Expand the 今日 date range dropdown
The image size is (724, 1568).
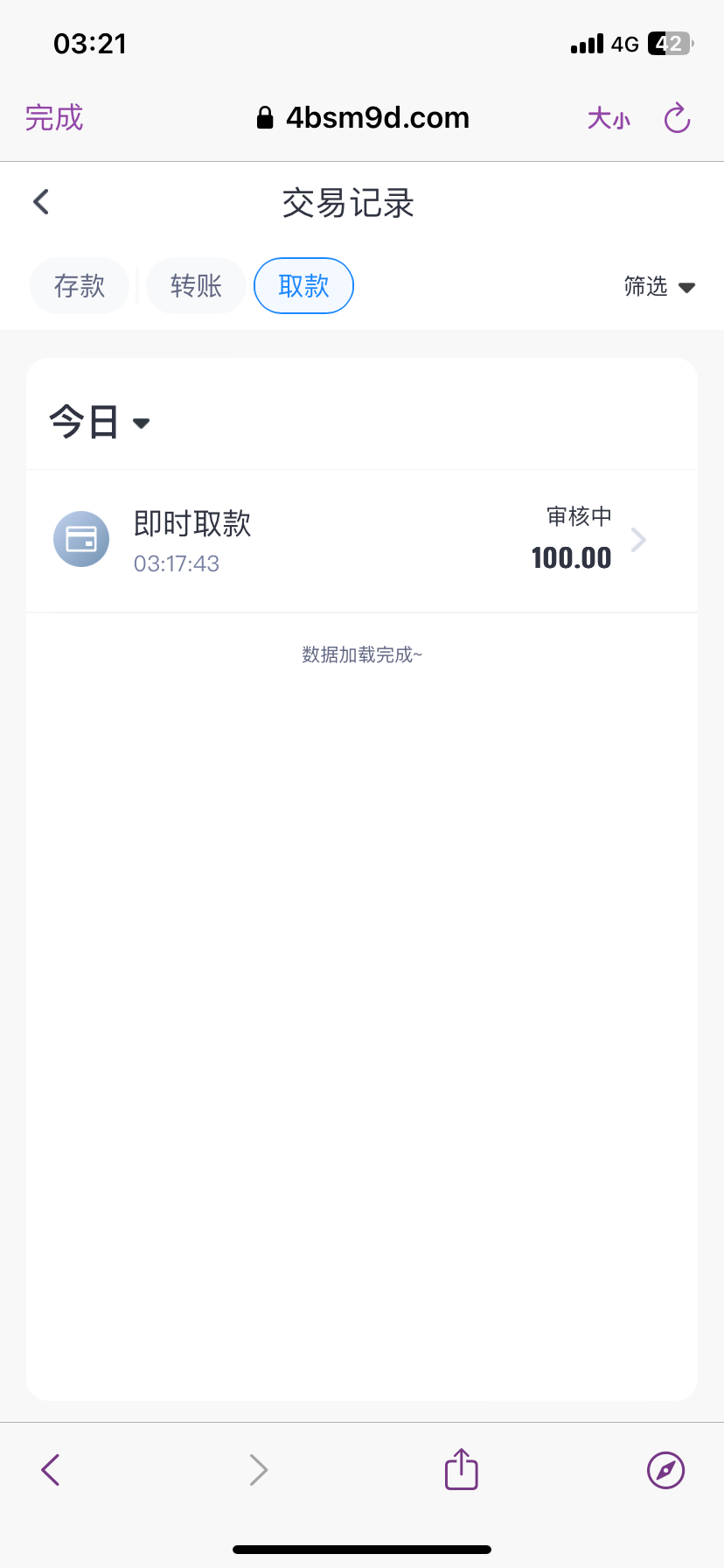(99, 423)
